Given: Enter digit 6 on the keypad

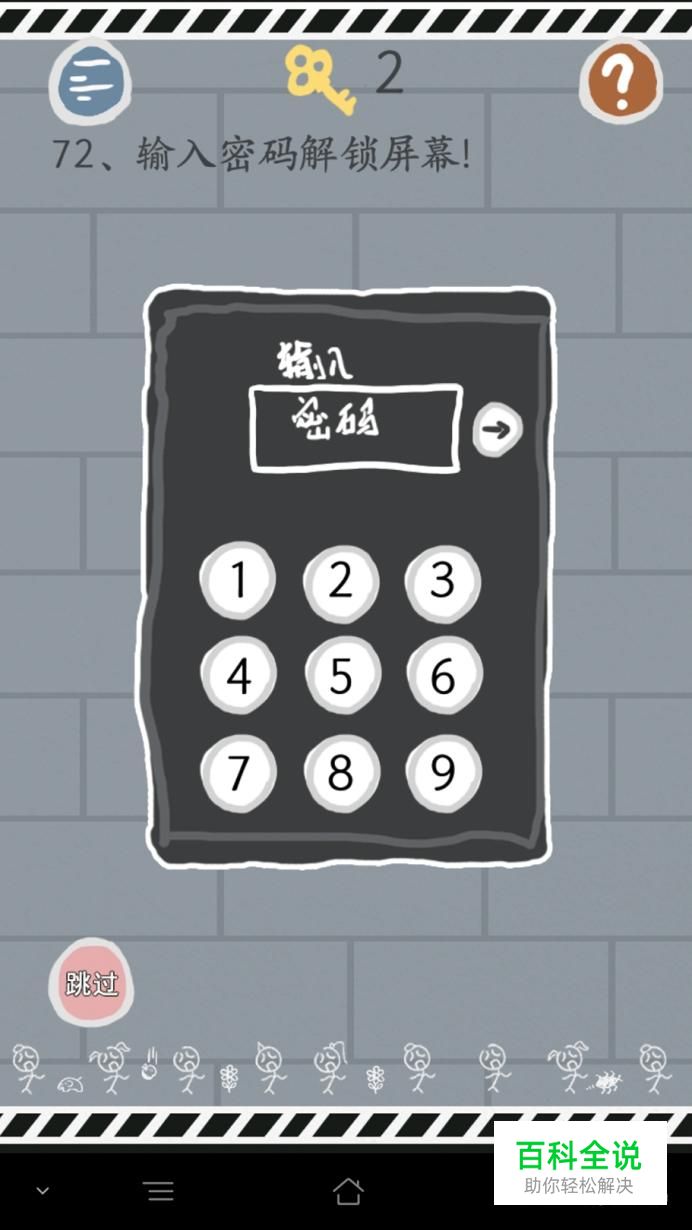Looking at the screenshot, I should 443,676.
